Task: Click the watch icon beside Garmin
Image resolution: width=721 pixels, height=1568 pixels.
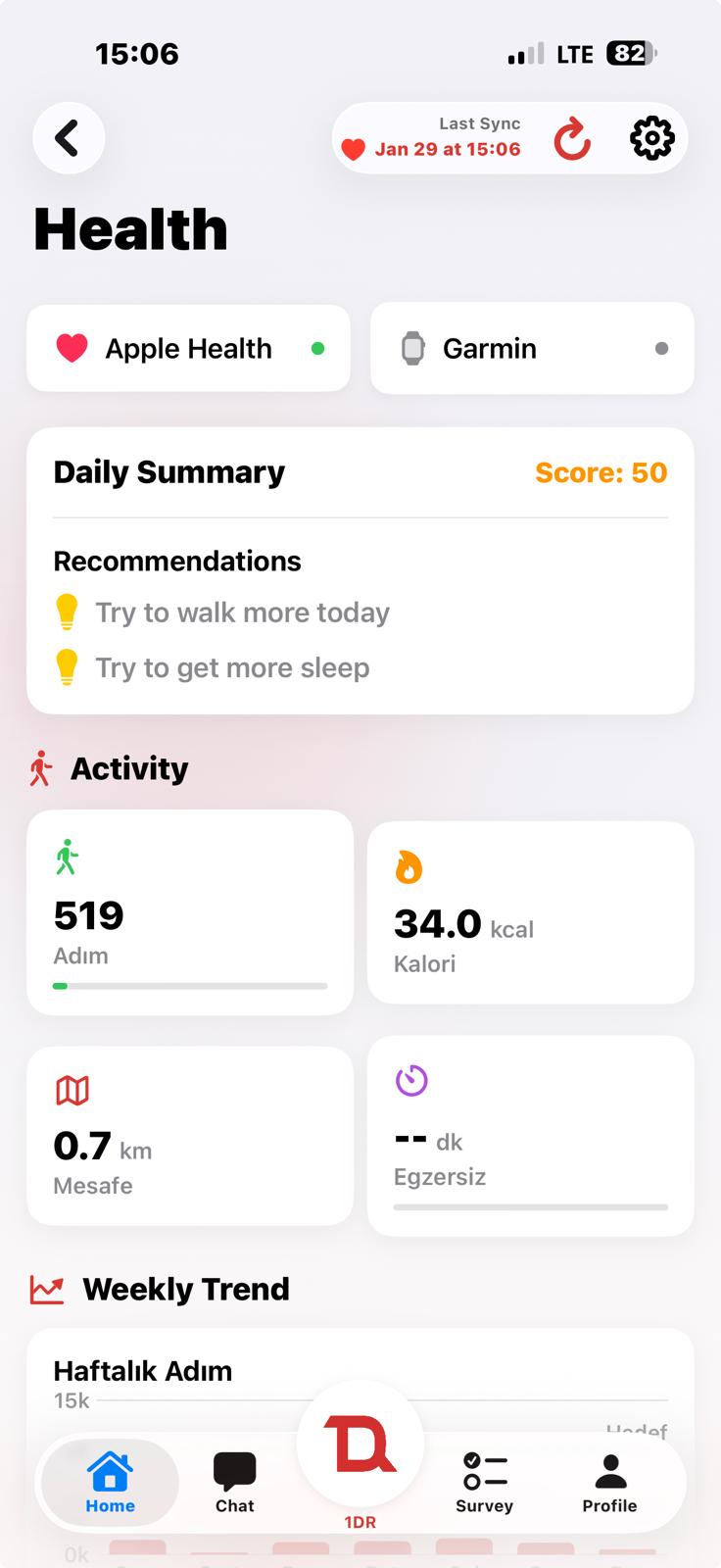Action: coord(414,348)
